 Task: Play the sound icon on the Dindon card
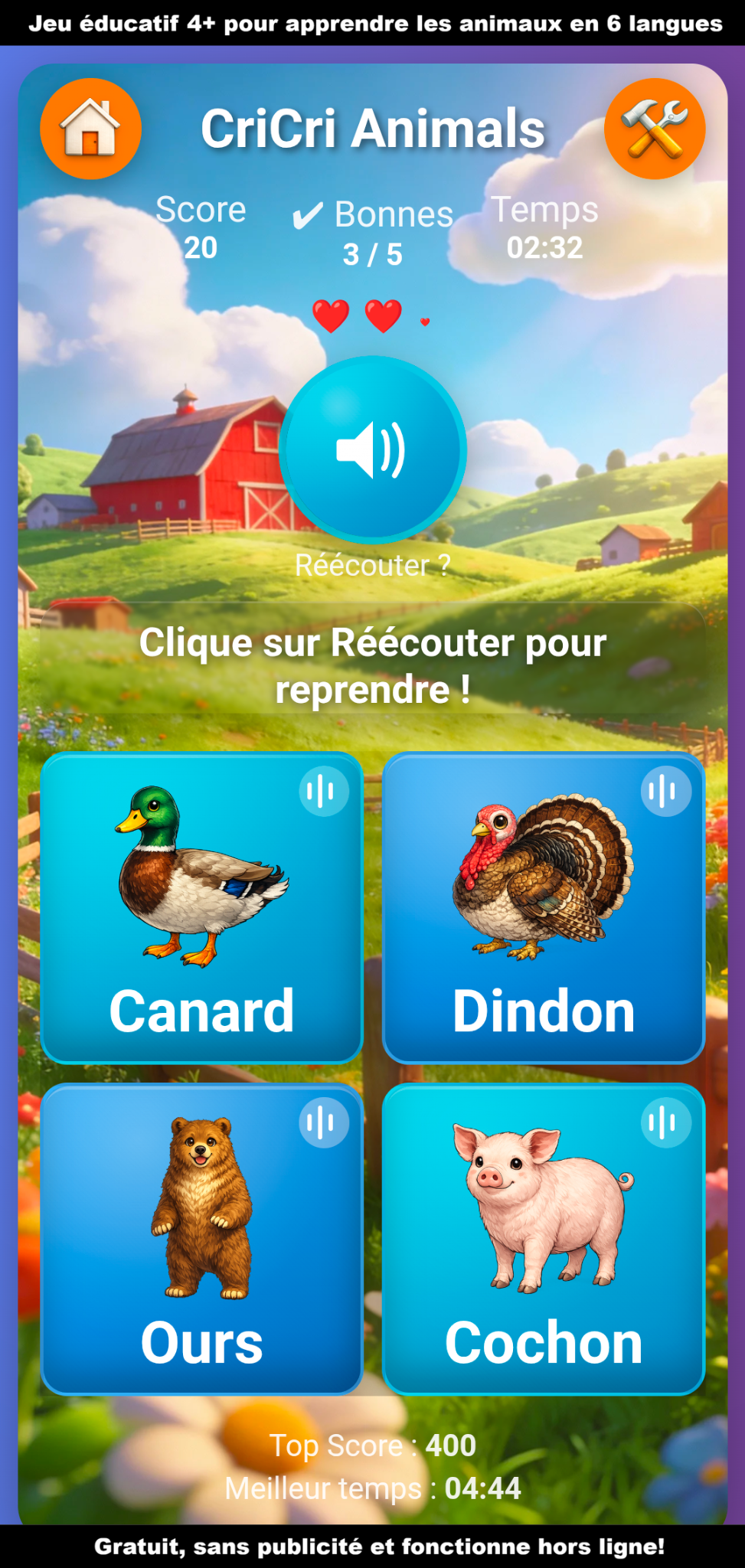coord(665,791)
